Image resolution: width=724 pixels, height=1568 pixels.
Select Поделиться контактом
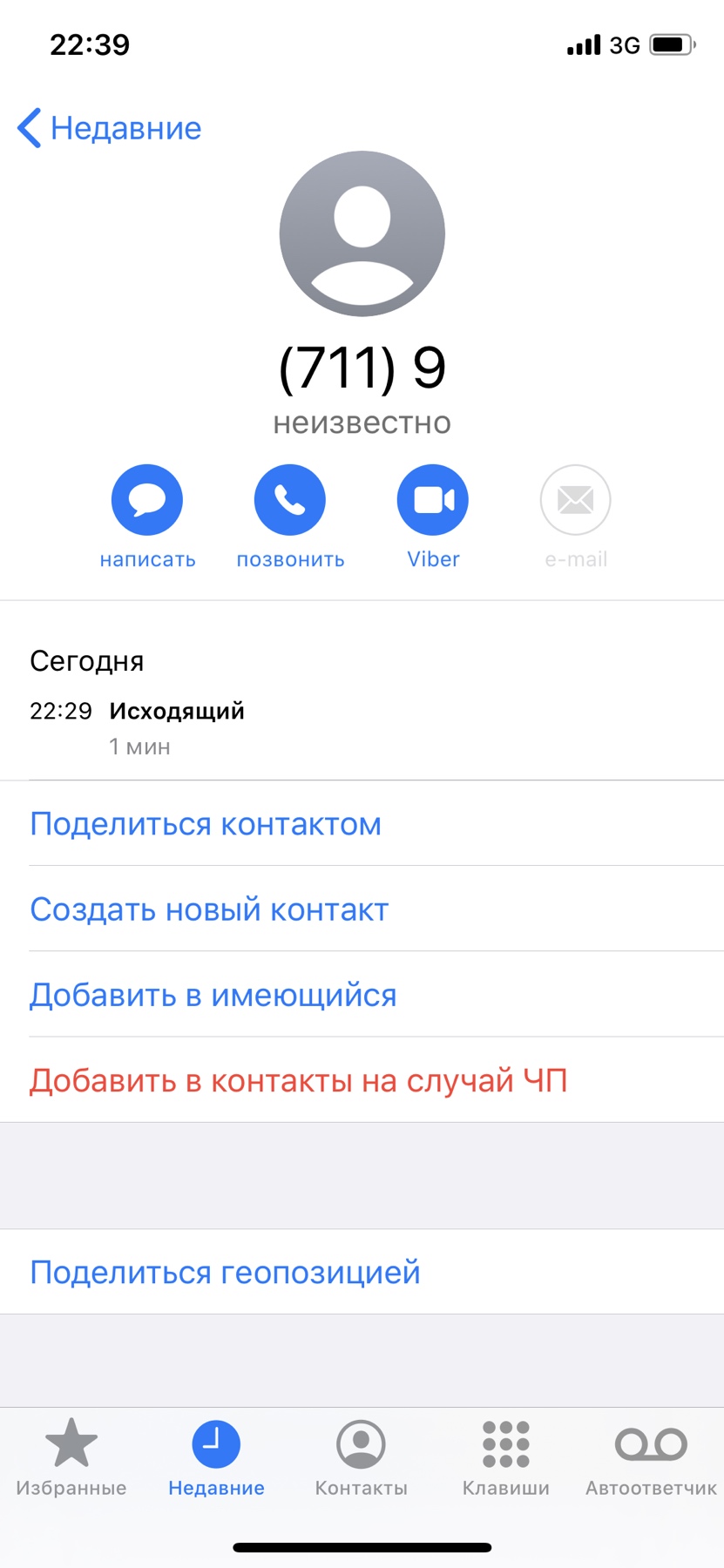click(x=206, y=824)
